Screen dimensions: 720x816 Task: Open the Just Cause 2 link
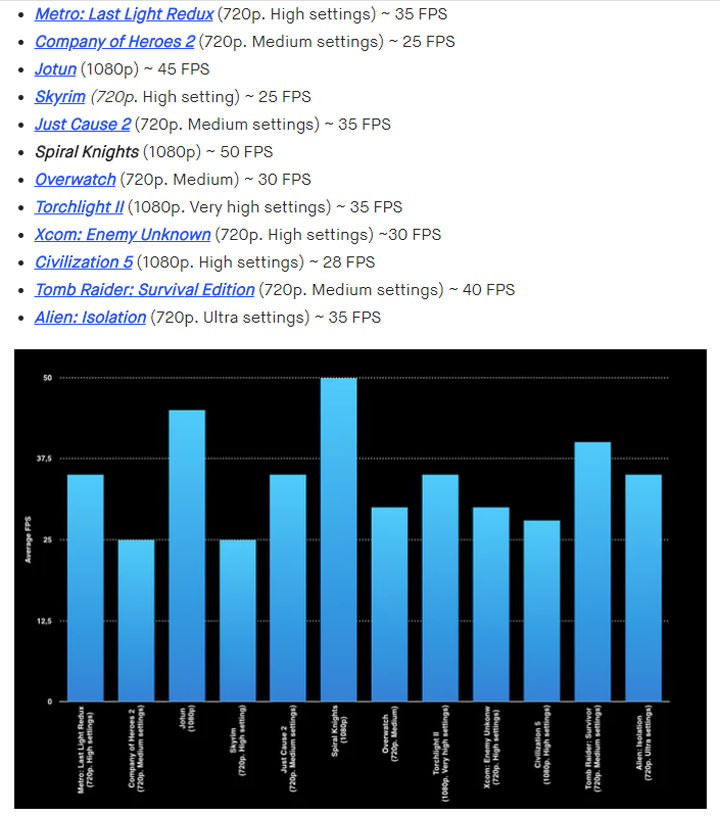point(82,125)
